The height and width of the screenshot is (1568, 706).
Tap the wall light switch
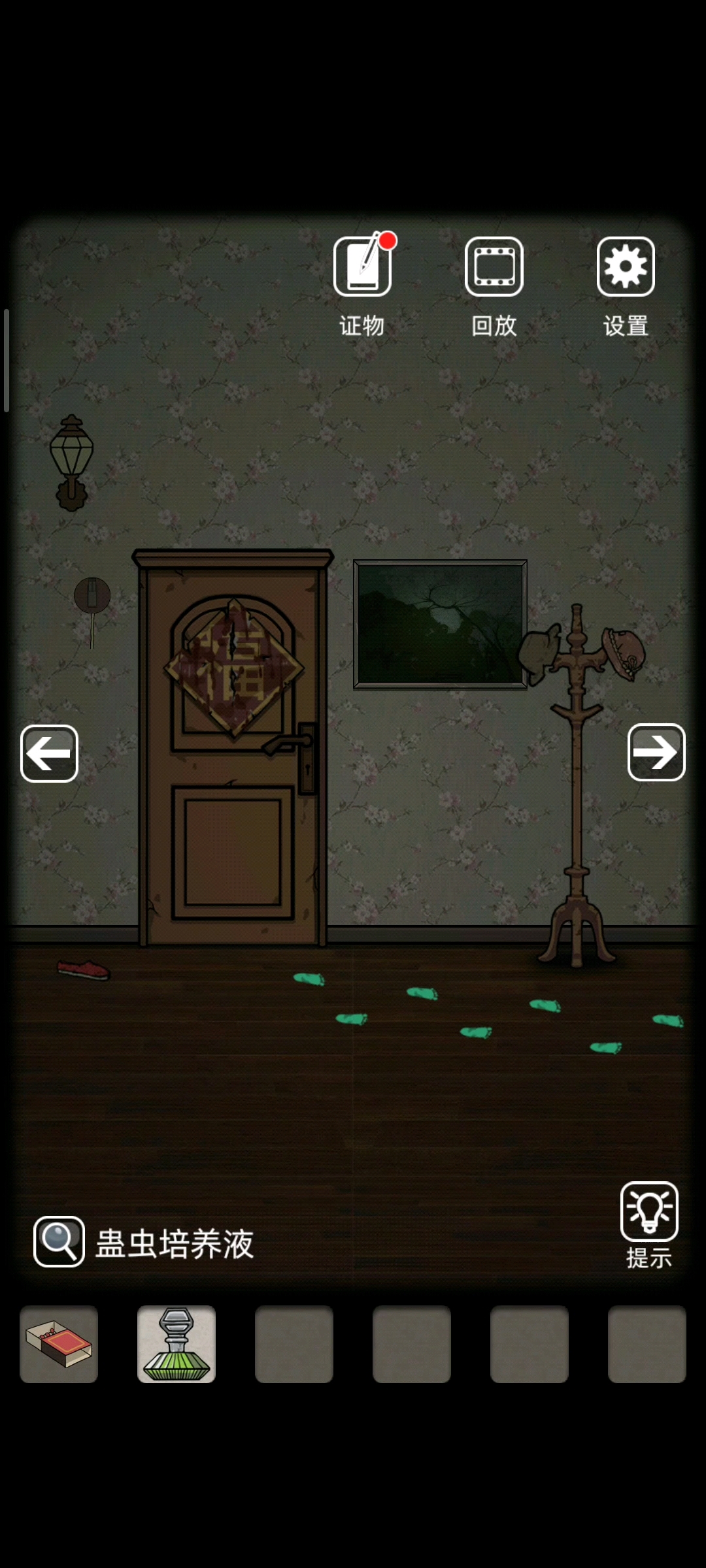point(92,595)
